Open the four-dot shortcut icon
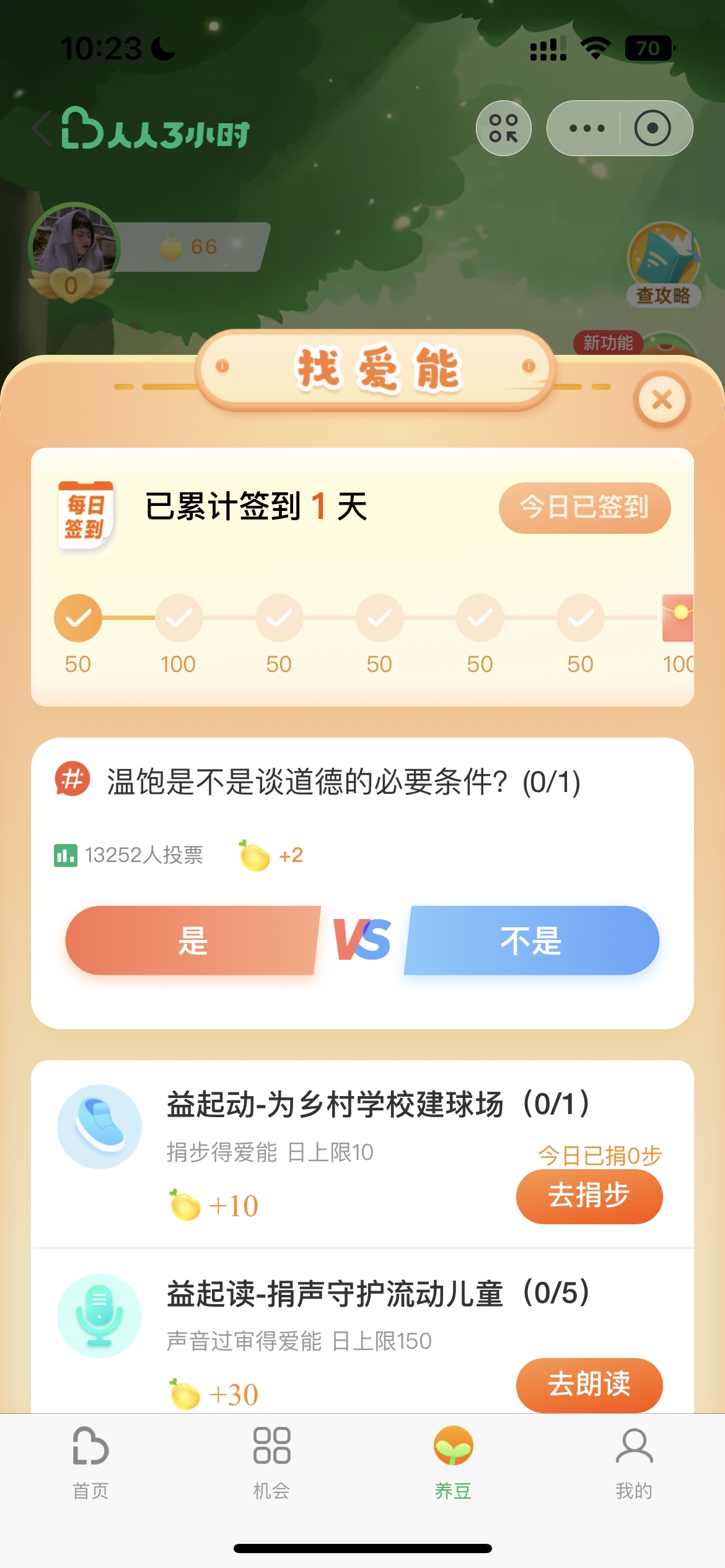 [x=503, y=129]
